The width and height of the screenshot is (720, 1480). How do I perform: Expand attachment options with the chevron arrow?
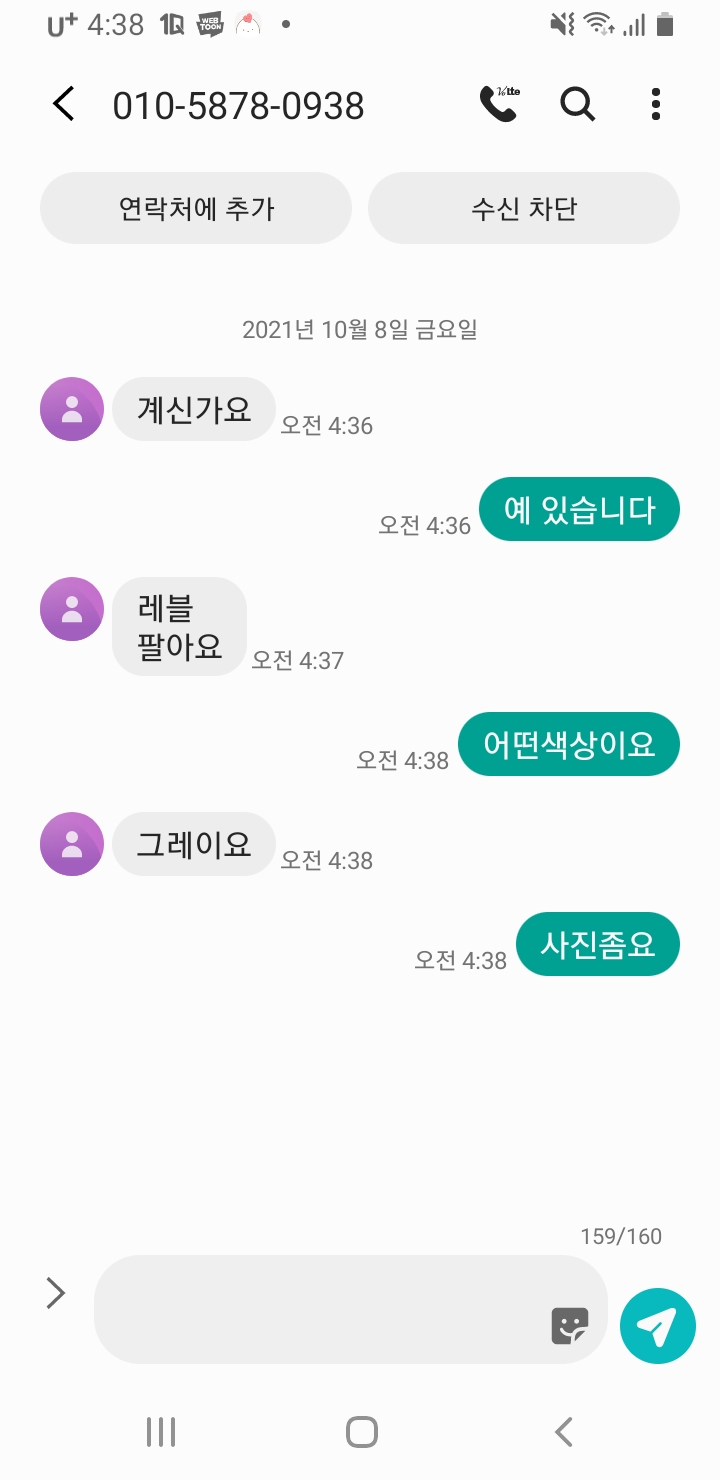(x=56, y=1293)
